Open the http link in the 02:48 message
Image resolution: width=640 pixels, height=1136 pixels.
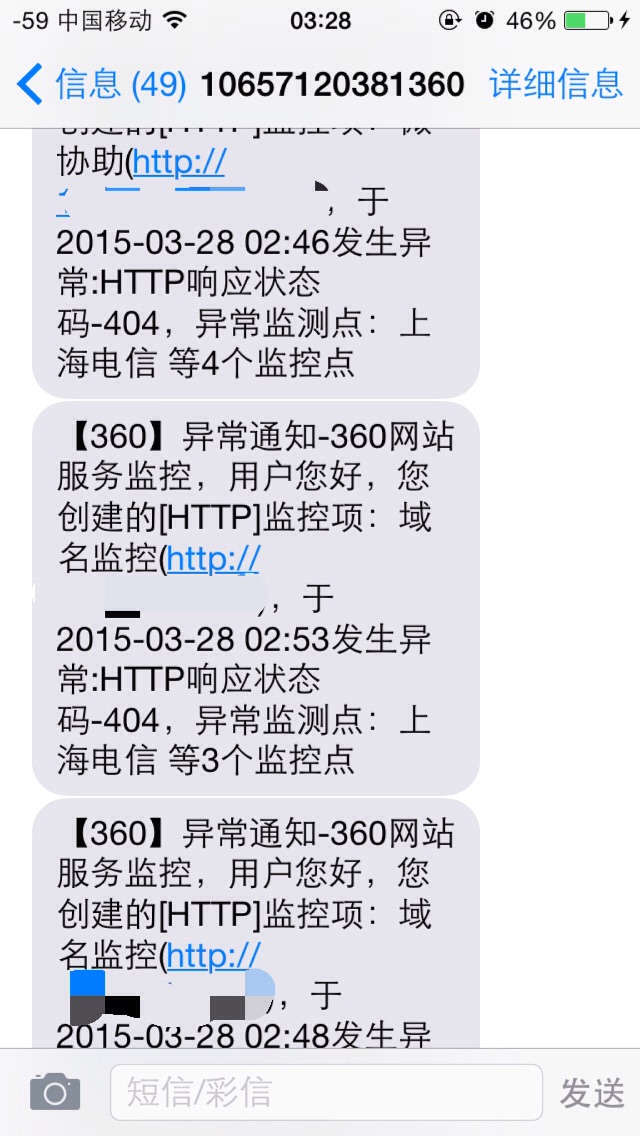pos(213,956)
